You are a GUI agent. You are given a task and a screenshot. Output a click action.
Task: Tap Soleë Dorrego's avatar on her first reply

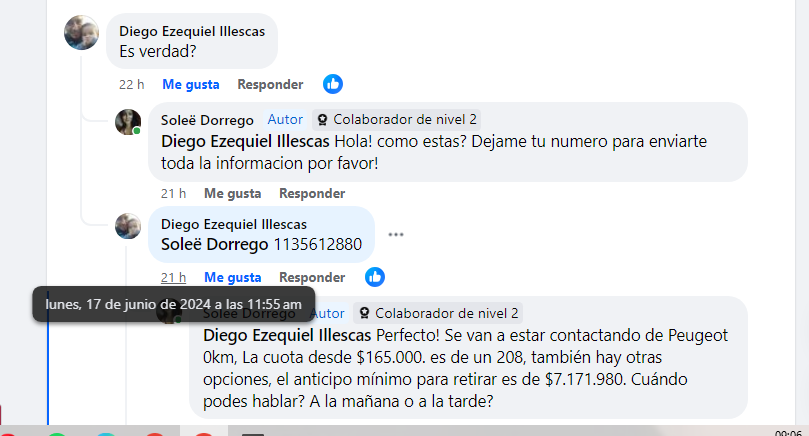[128, 122]
